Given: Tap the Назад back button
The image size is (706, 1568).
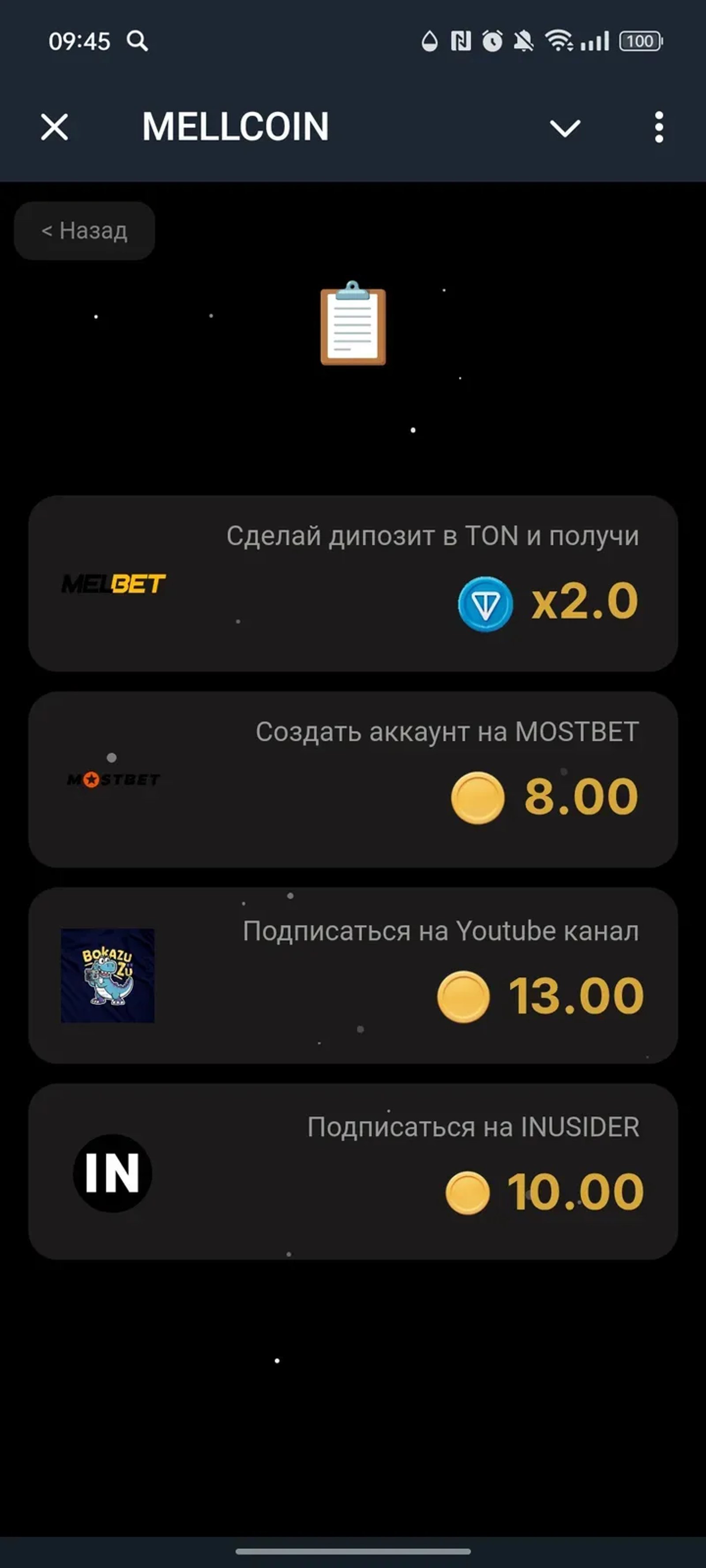Looking at the screenshot, I should pos(85,229).
